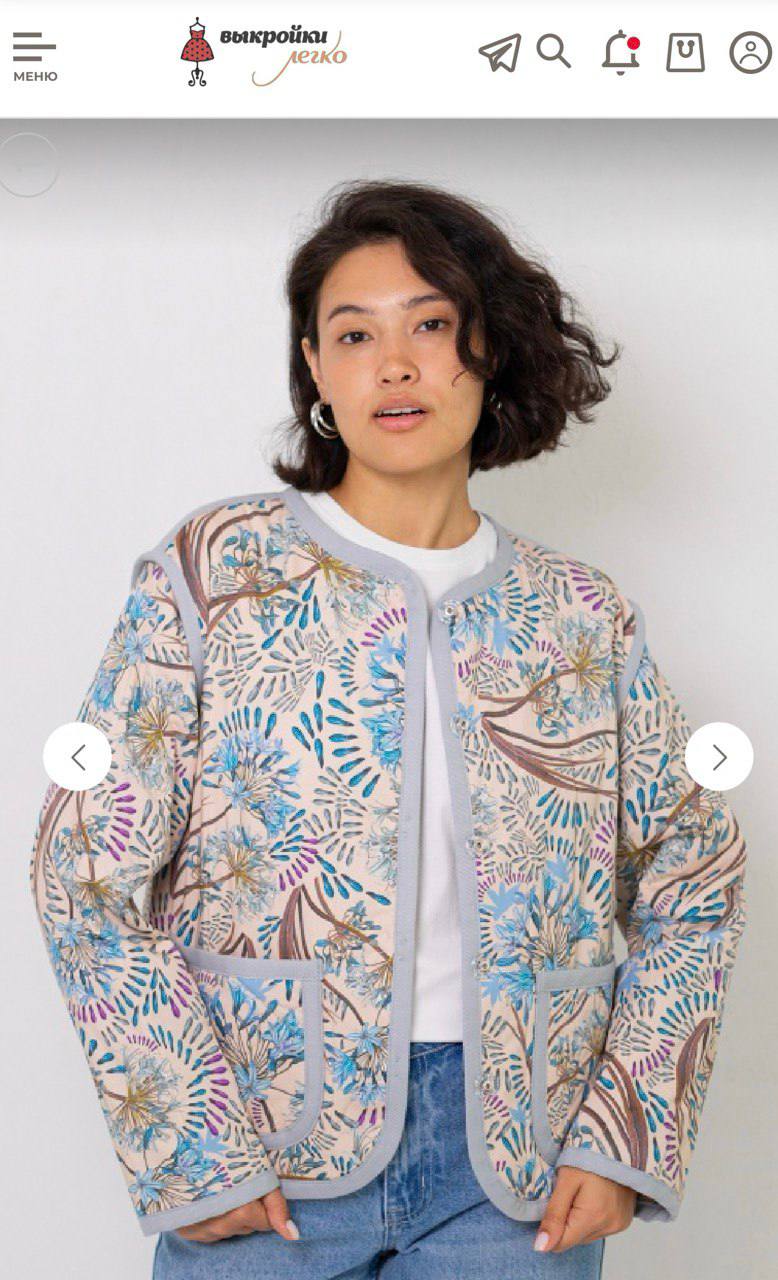Open the search magnifier

554,50
